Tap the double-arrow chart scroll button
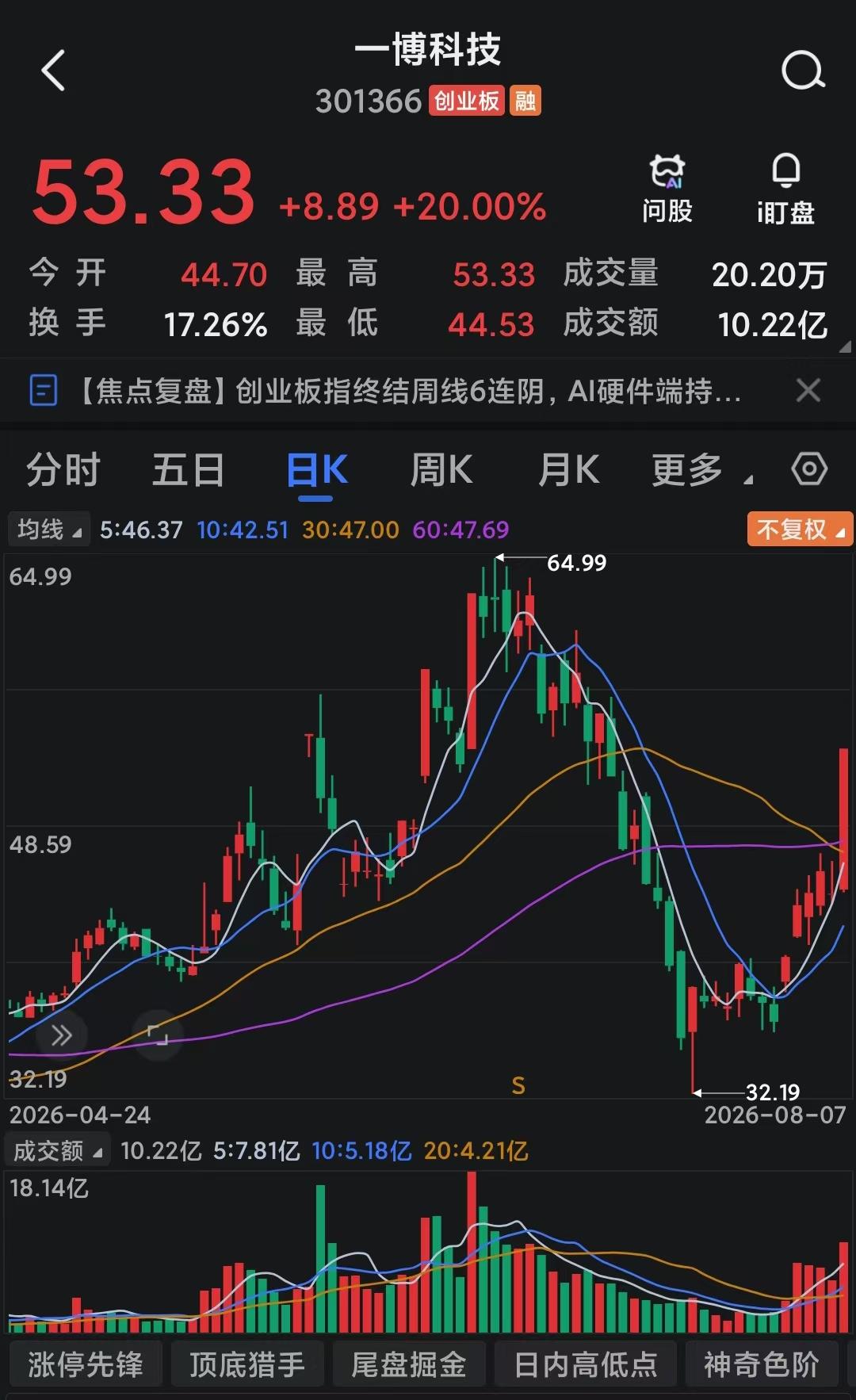This screenshot has width=856, height=1400. [61, 1035]
